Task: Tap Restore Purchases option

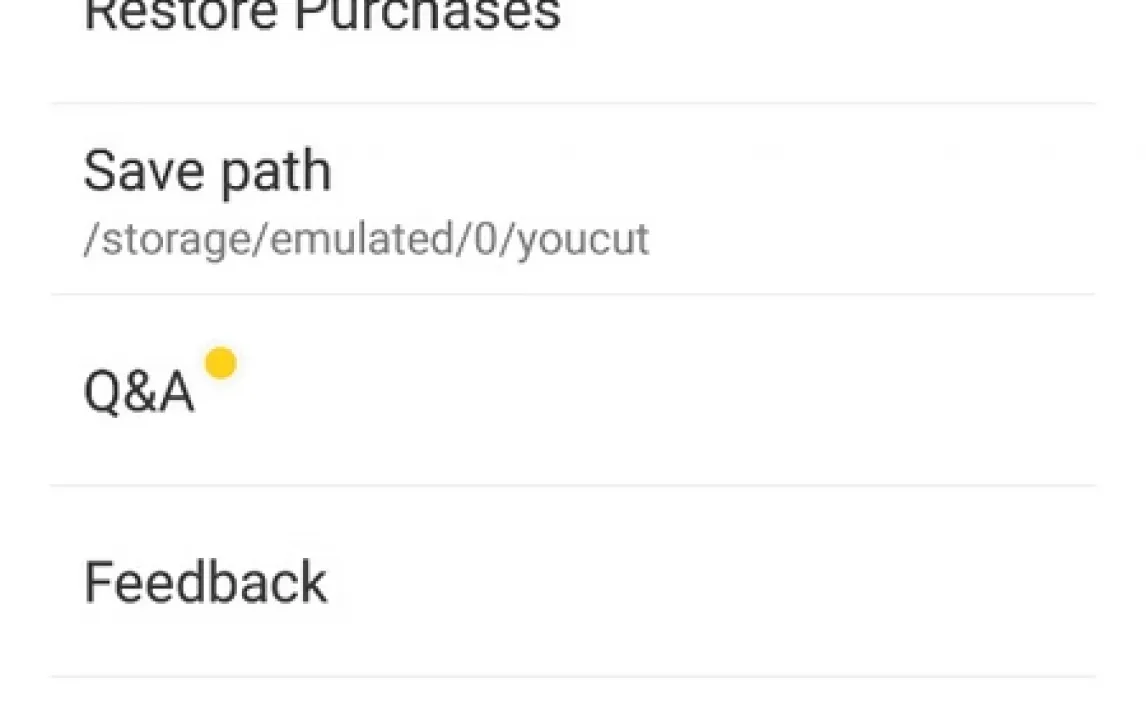Action: pyautogui.click(x=322, y=20)
